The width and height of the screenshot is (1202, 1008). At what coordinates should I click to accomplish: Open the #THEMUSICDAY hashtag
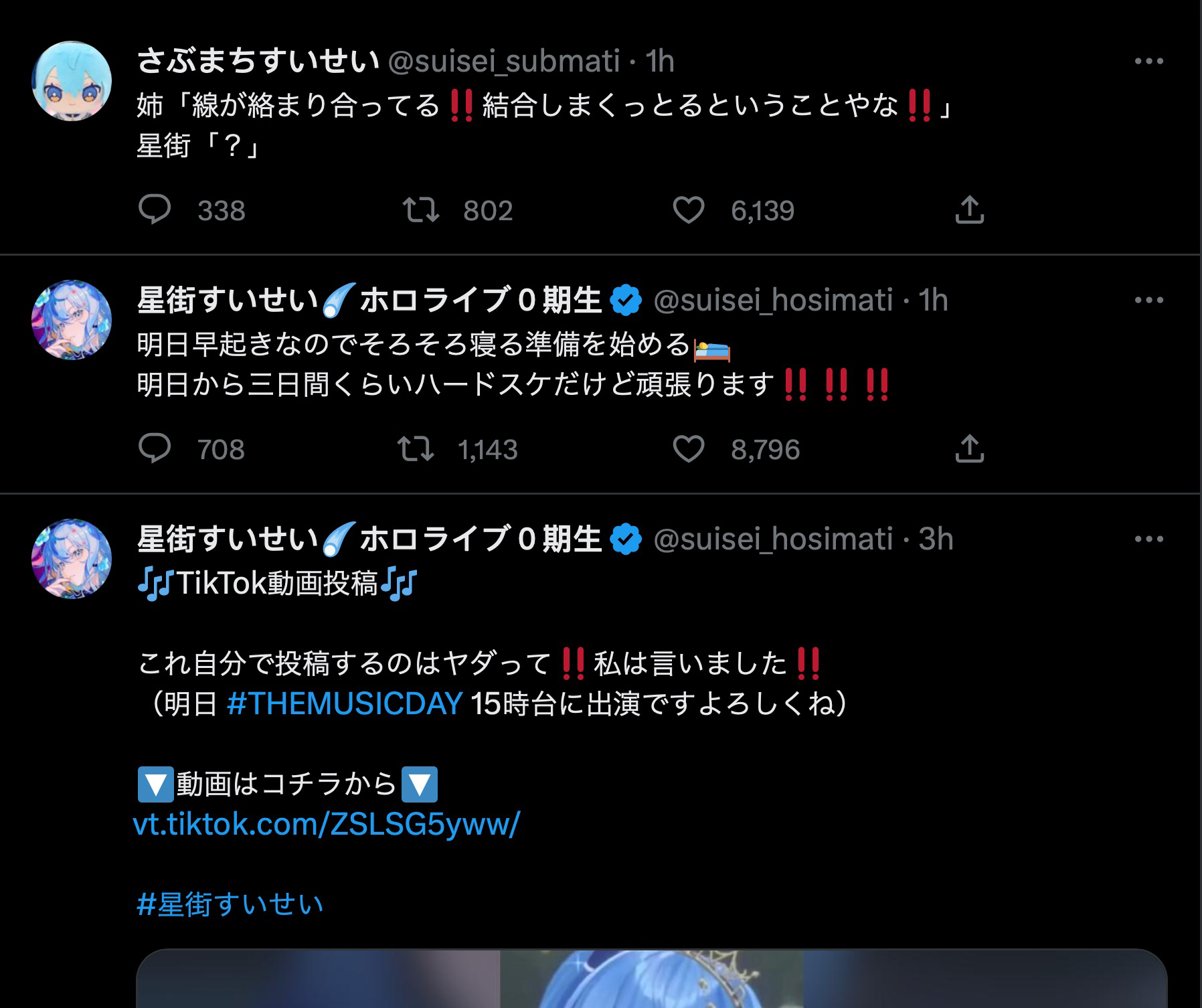click(x=345, y=703)
